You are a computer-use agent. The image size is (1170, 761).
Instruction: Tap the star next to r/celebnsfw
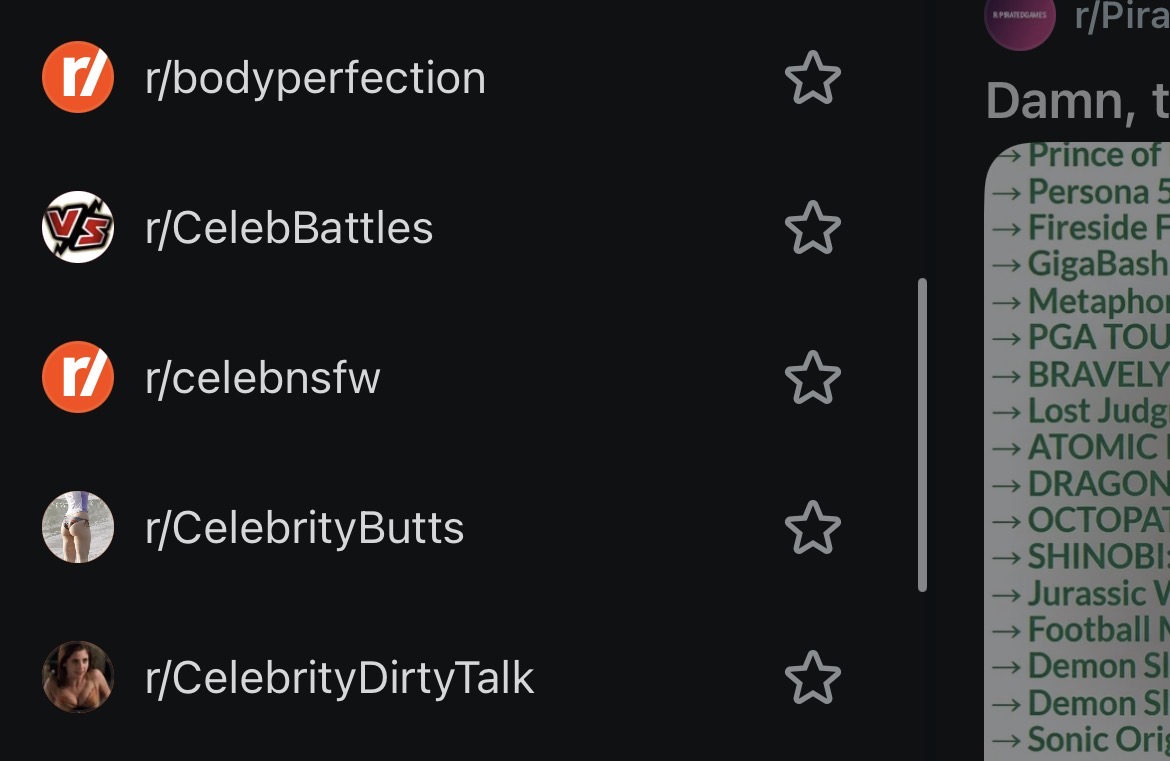(812, 378)
